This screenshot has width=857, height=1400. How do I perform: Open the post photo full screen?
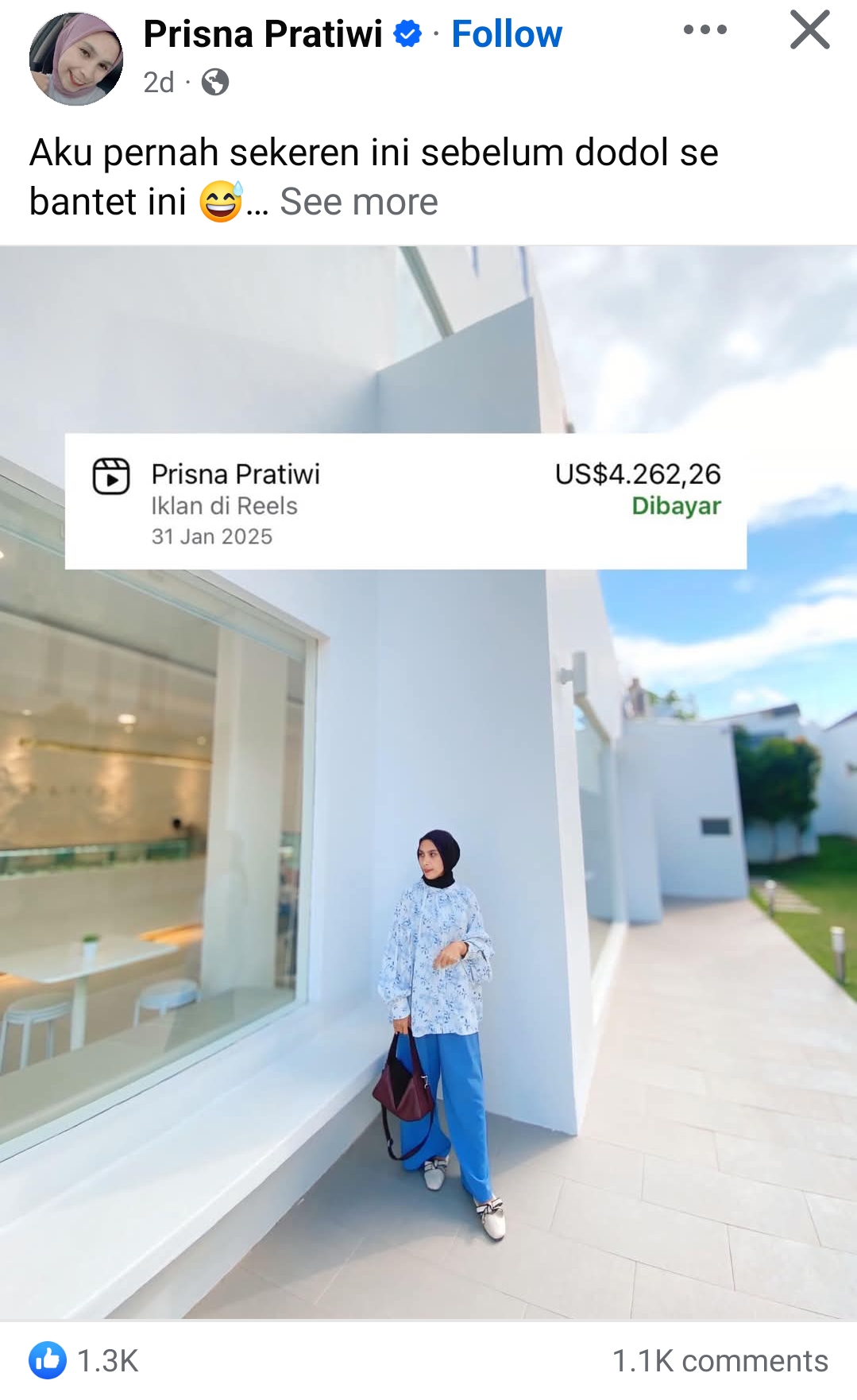tap(428, 783)
